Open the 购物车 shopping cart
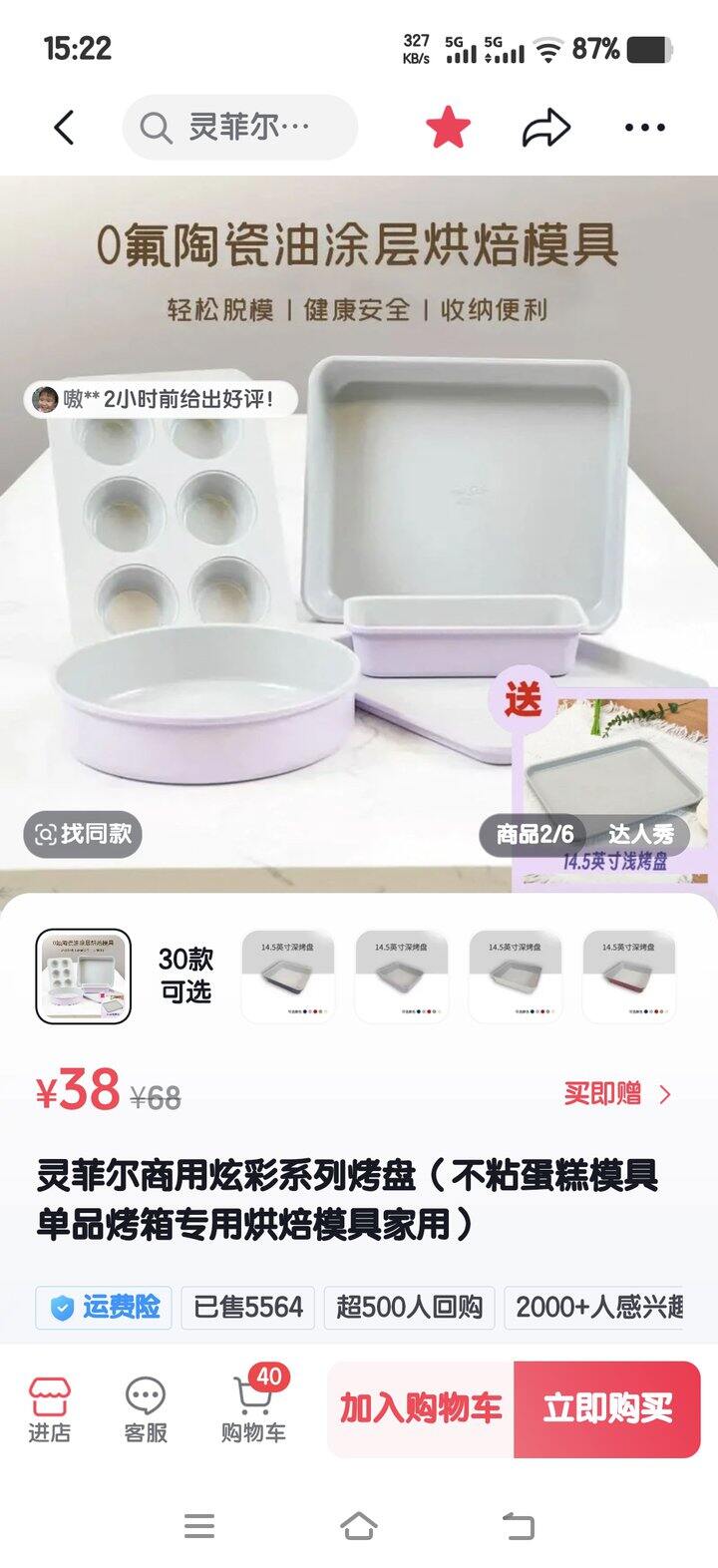 pyautogui.click(x=253, y=1408)
